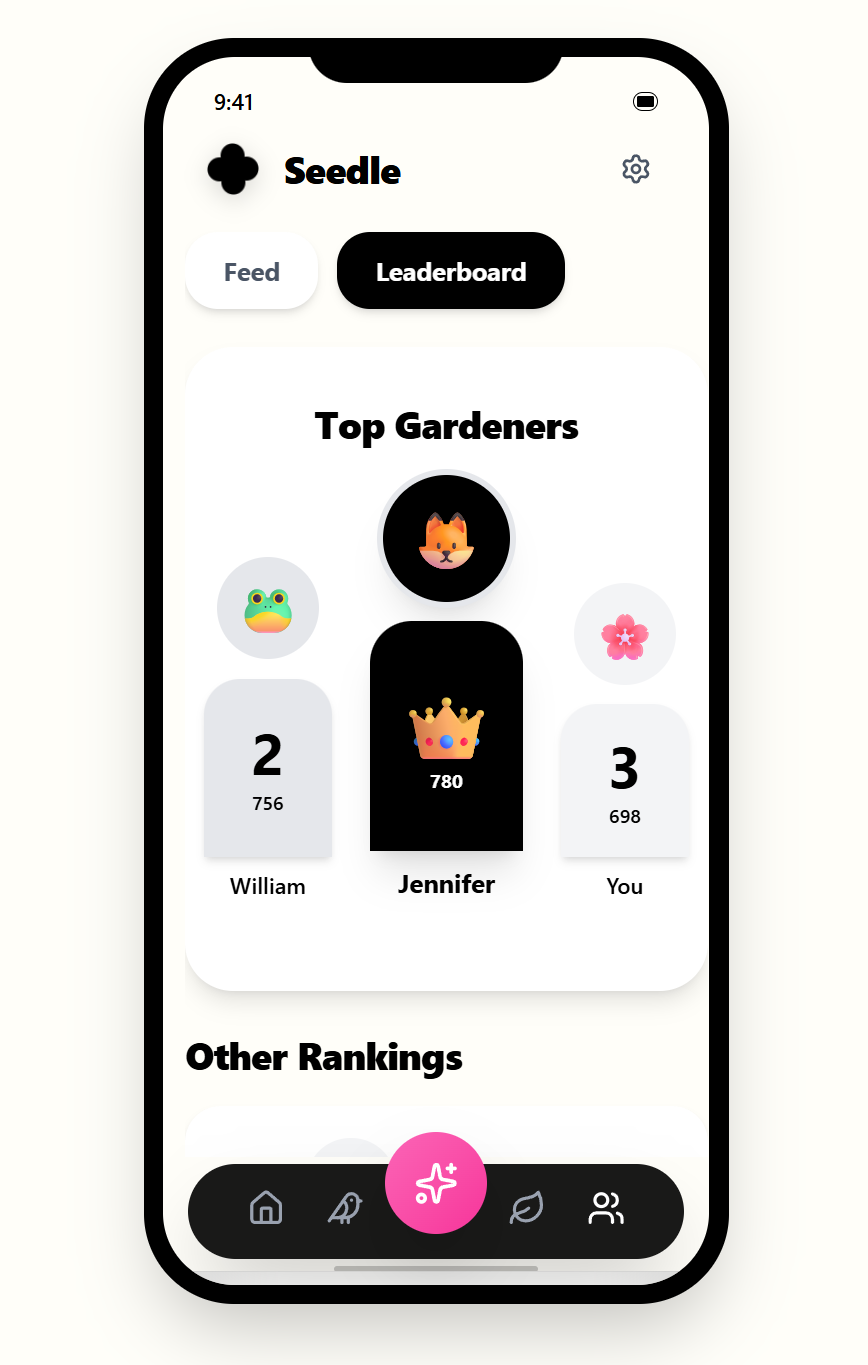
Task: Open the leaf tab in bottom bar
Action: (527, 1208)
